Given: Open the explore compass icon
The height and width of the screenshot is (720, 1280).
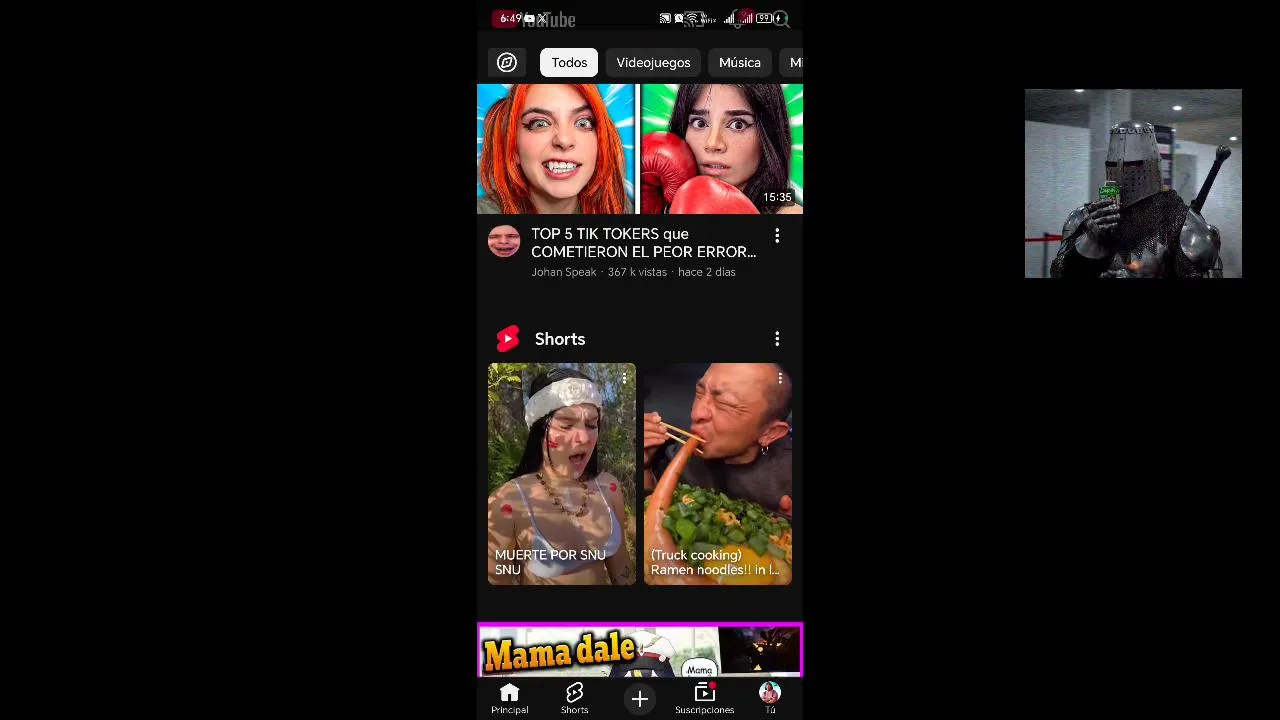Looking at the screenshot, I should click(507, 62).
